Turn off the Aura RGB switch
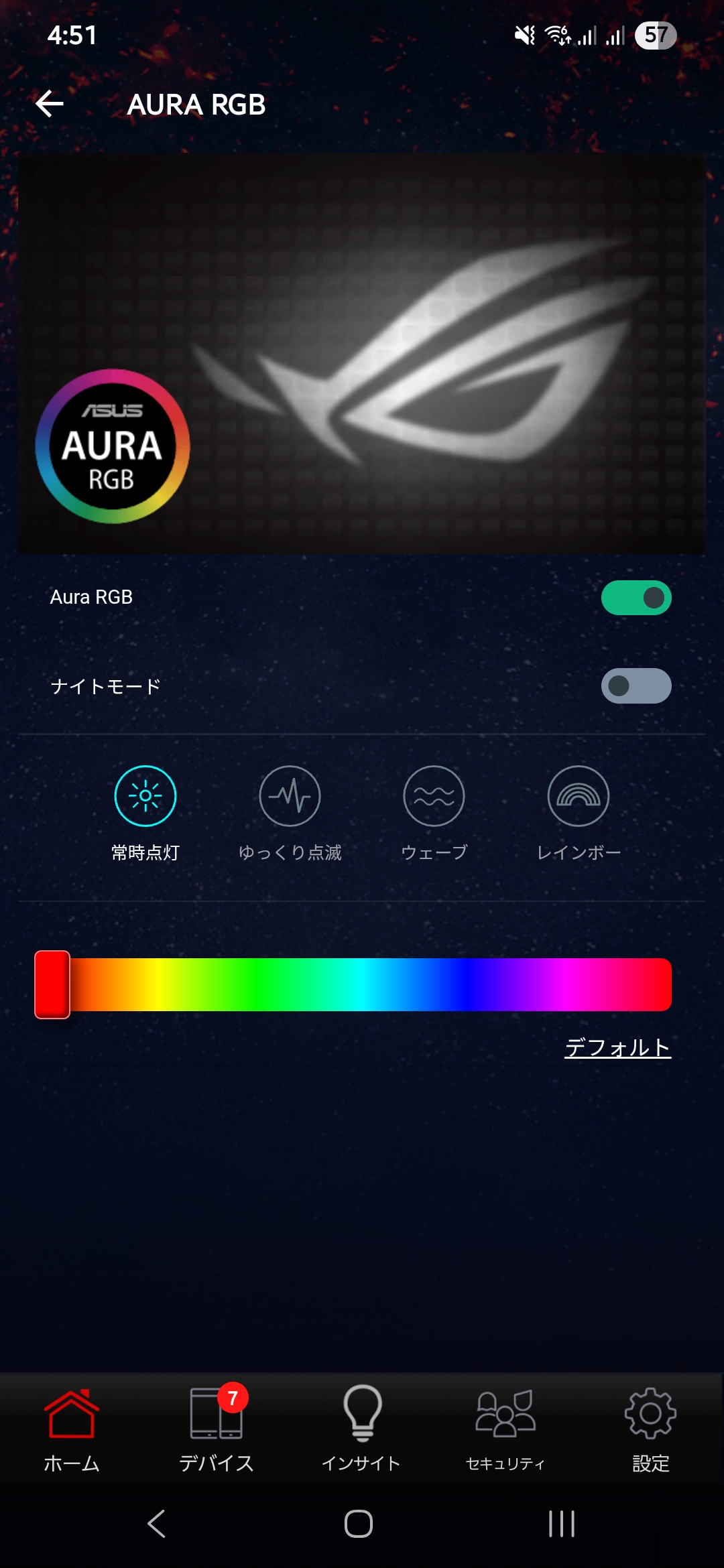Image resolution: width=724 pixels, height=1568 pixels. pos(636,598)
